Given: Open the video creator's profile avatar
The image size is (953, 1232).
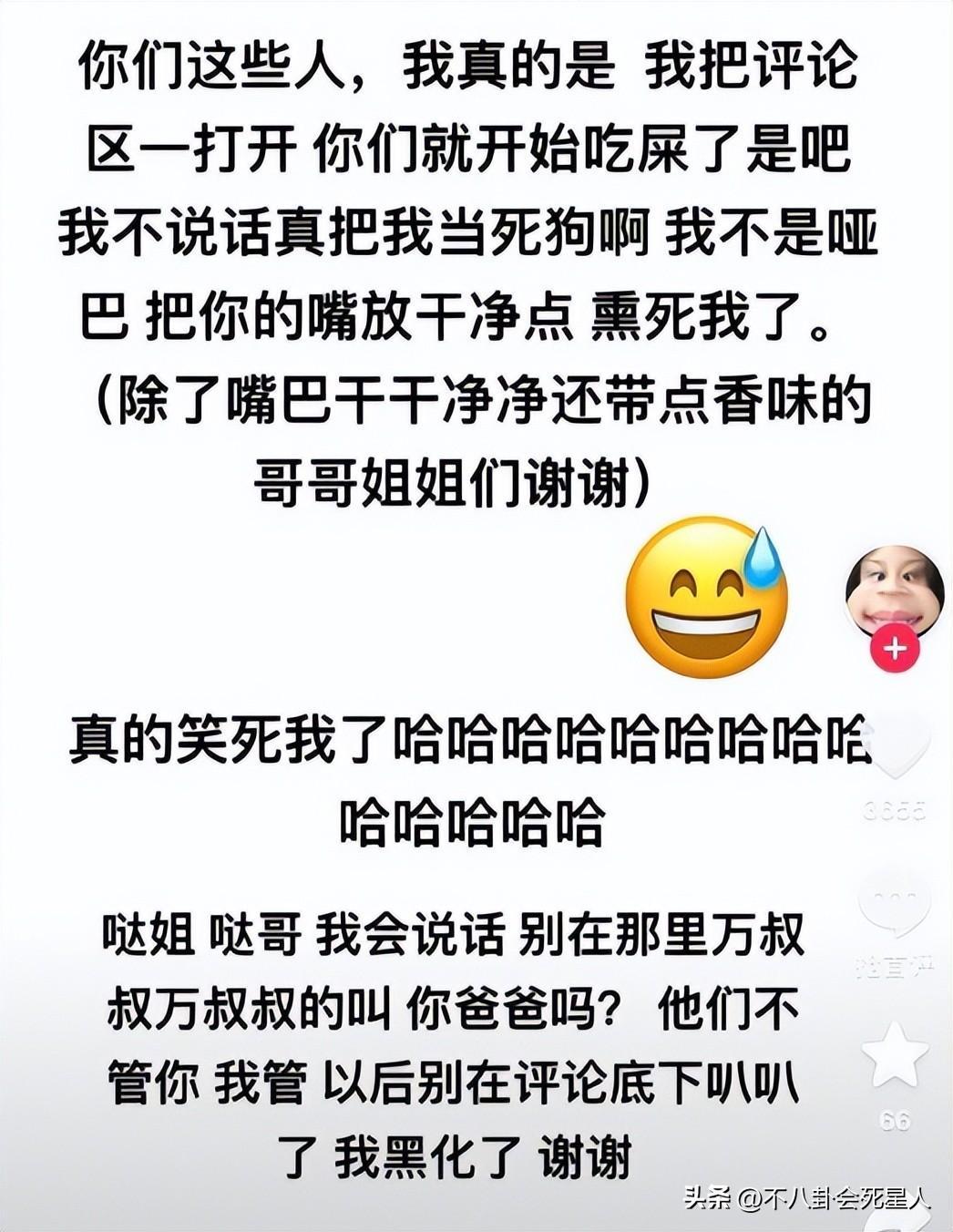Looking at the screenshot, I should pos(894,590).
